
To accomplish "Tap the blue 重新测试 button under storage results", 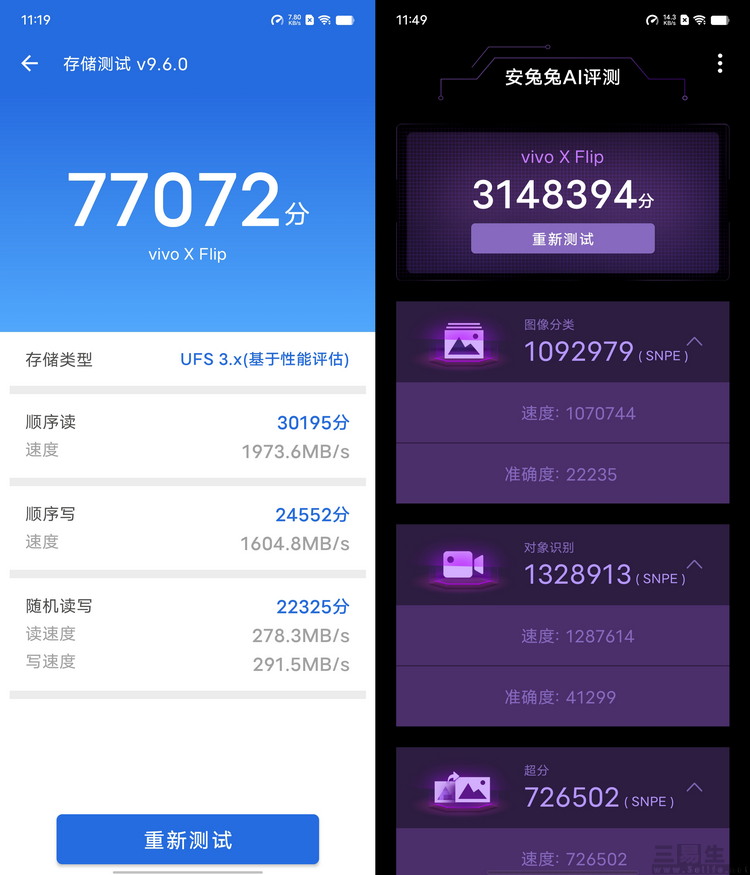I will [188, 839].
